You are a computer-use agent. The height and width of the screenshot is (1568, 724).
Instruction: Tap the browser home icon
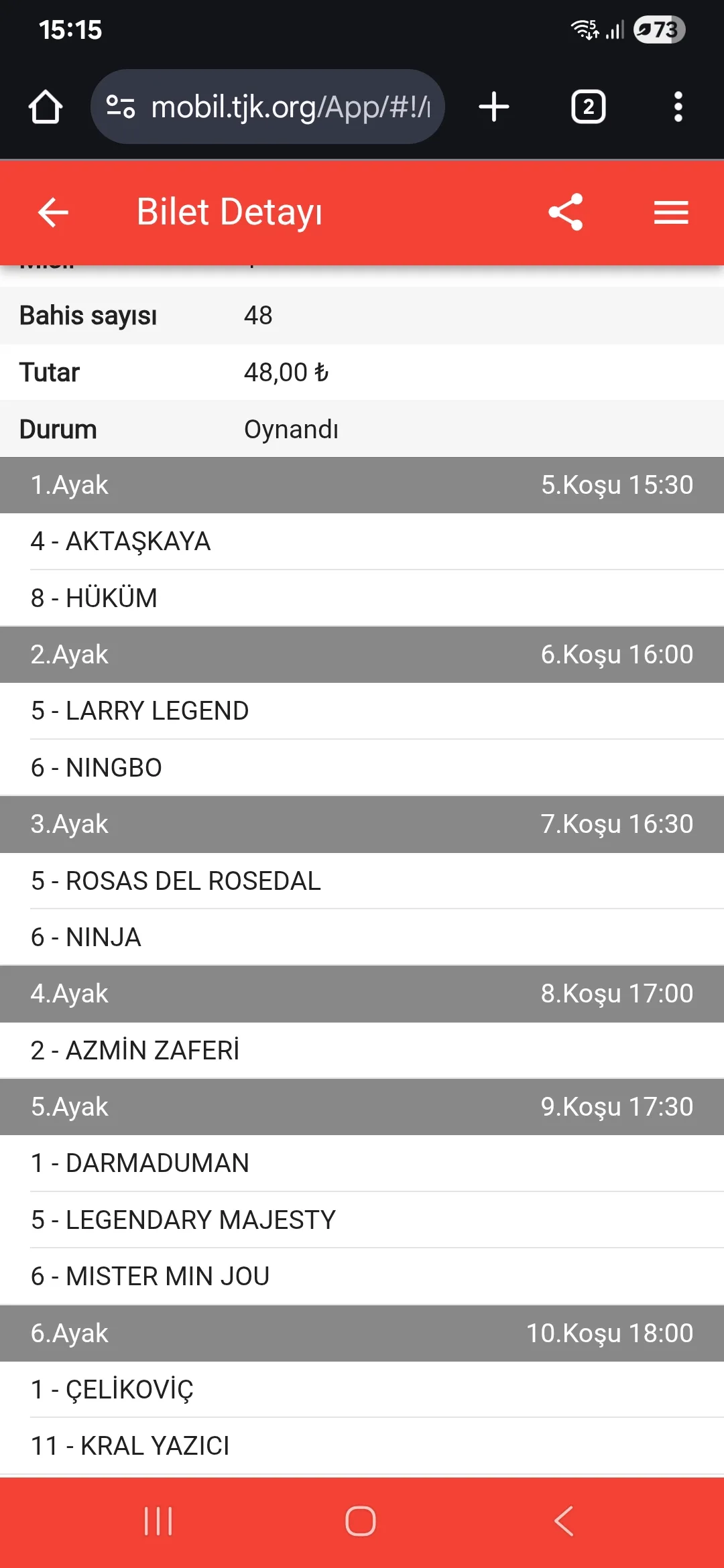[46, 107]
